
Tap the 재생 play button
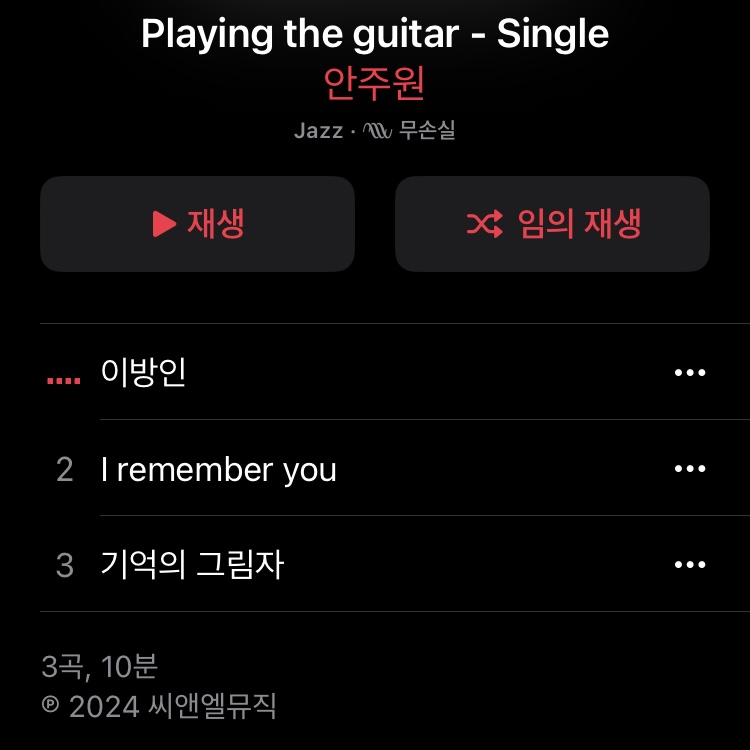click(197, 224)
